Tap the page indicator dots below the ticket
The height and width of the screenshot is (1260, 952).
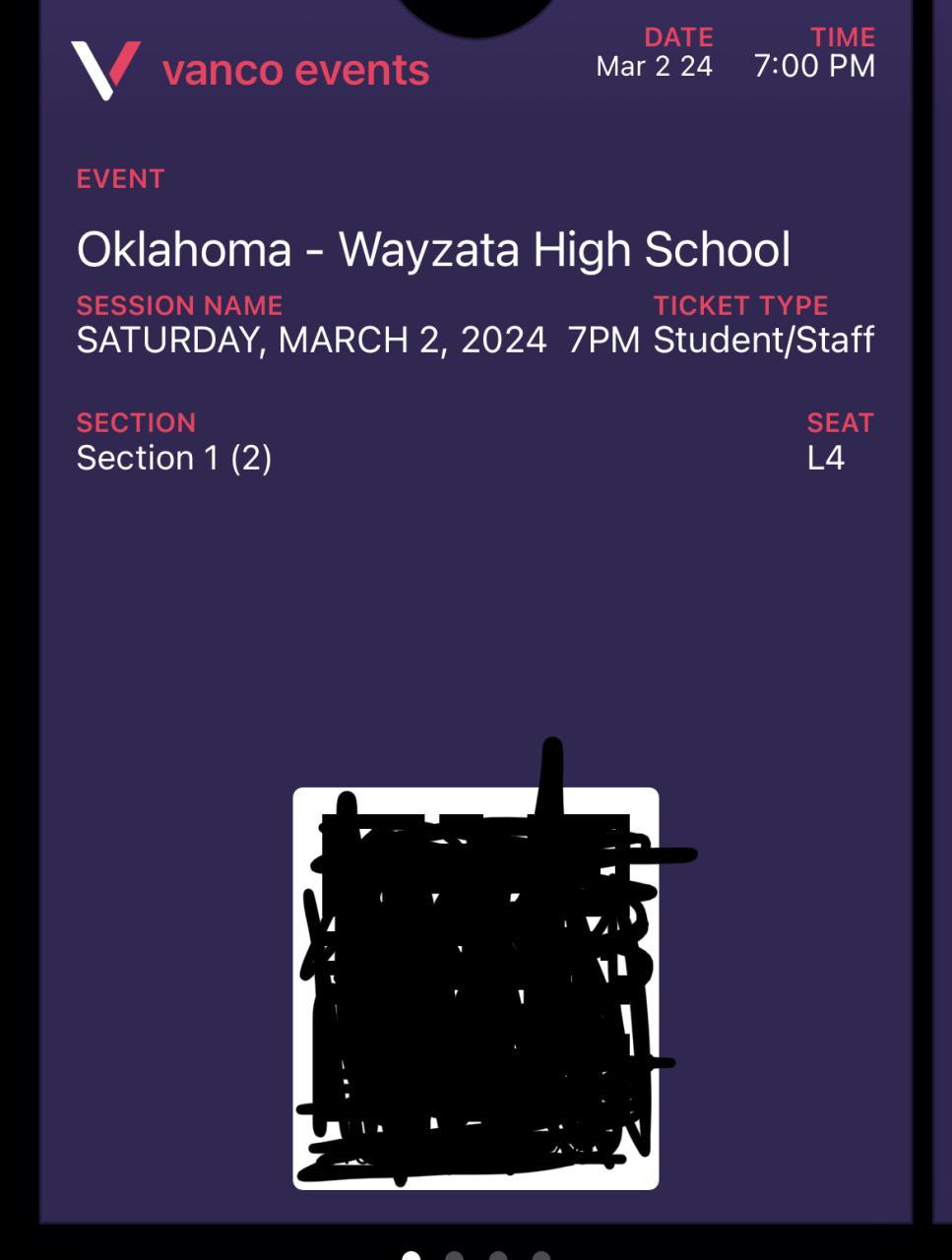[x=476, y=1255]
